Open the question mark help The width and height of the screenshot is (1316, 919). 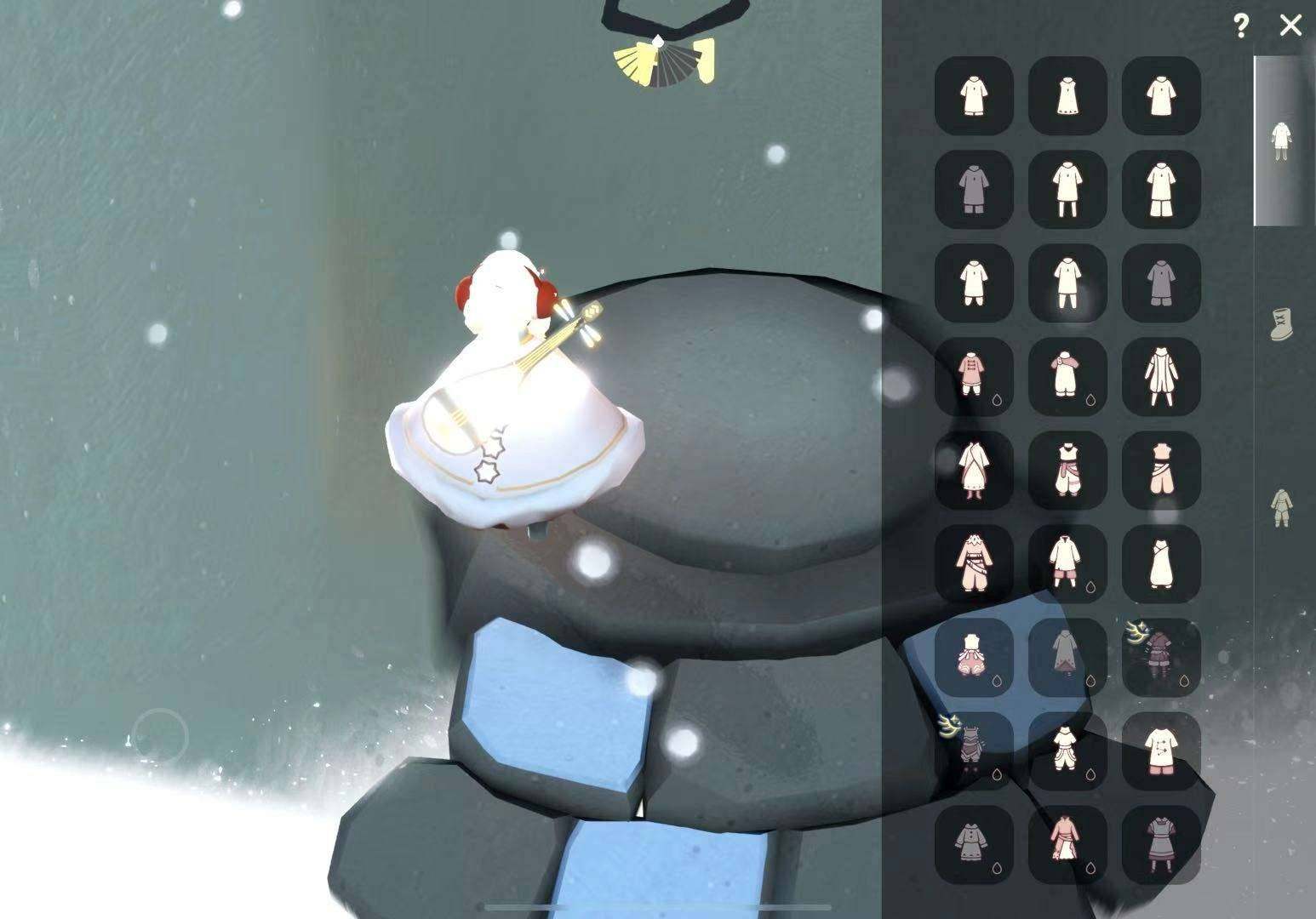click(1241, 26)
